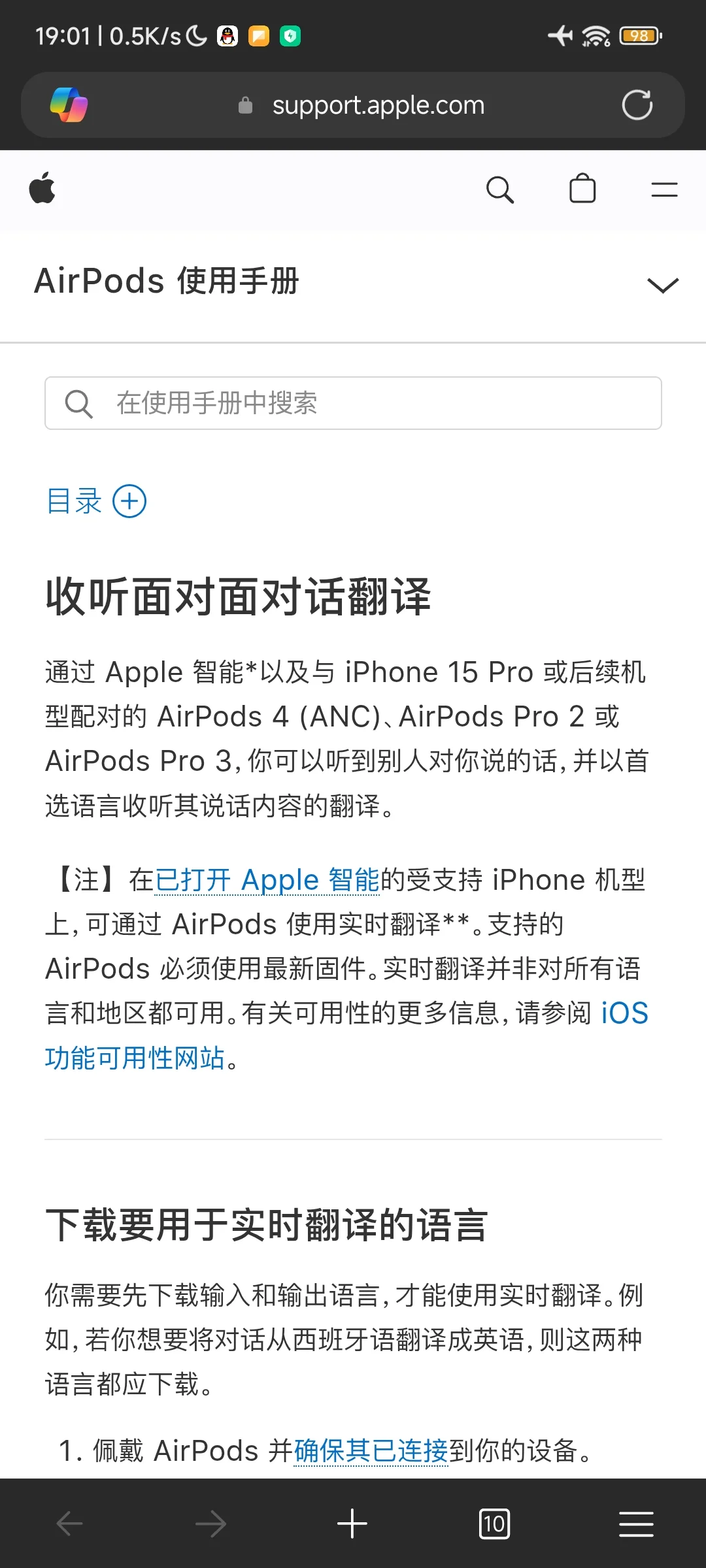Open the 已打开 Apple 智能 link
This screenshot has height=1568, width=706.
pyautogui.click(x=267, y=880)
